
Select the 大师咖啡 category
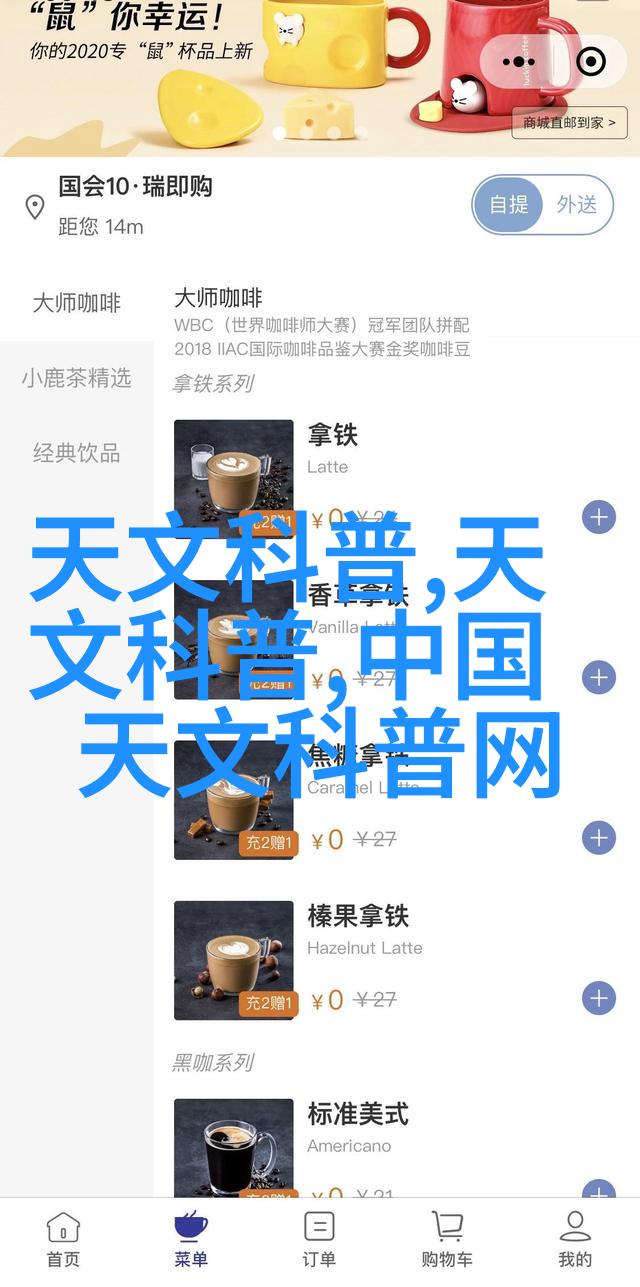76,303
